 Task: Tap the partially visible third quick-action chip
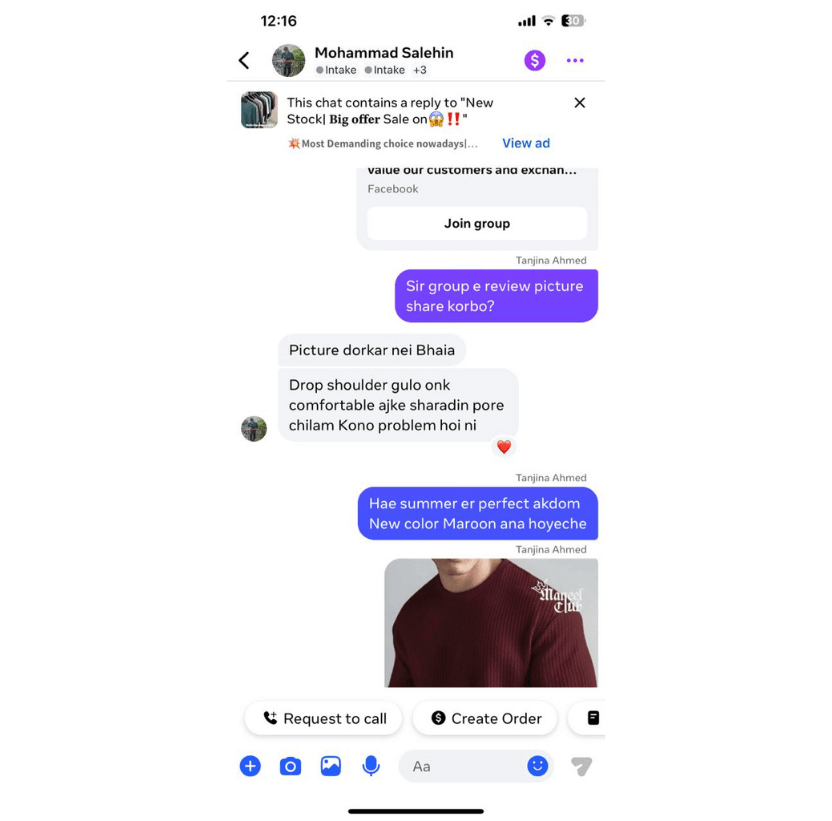tap(590, 718)
